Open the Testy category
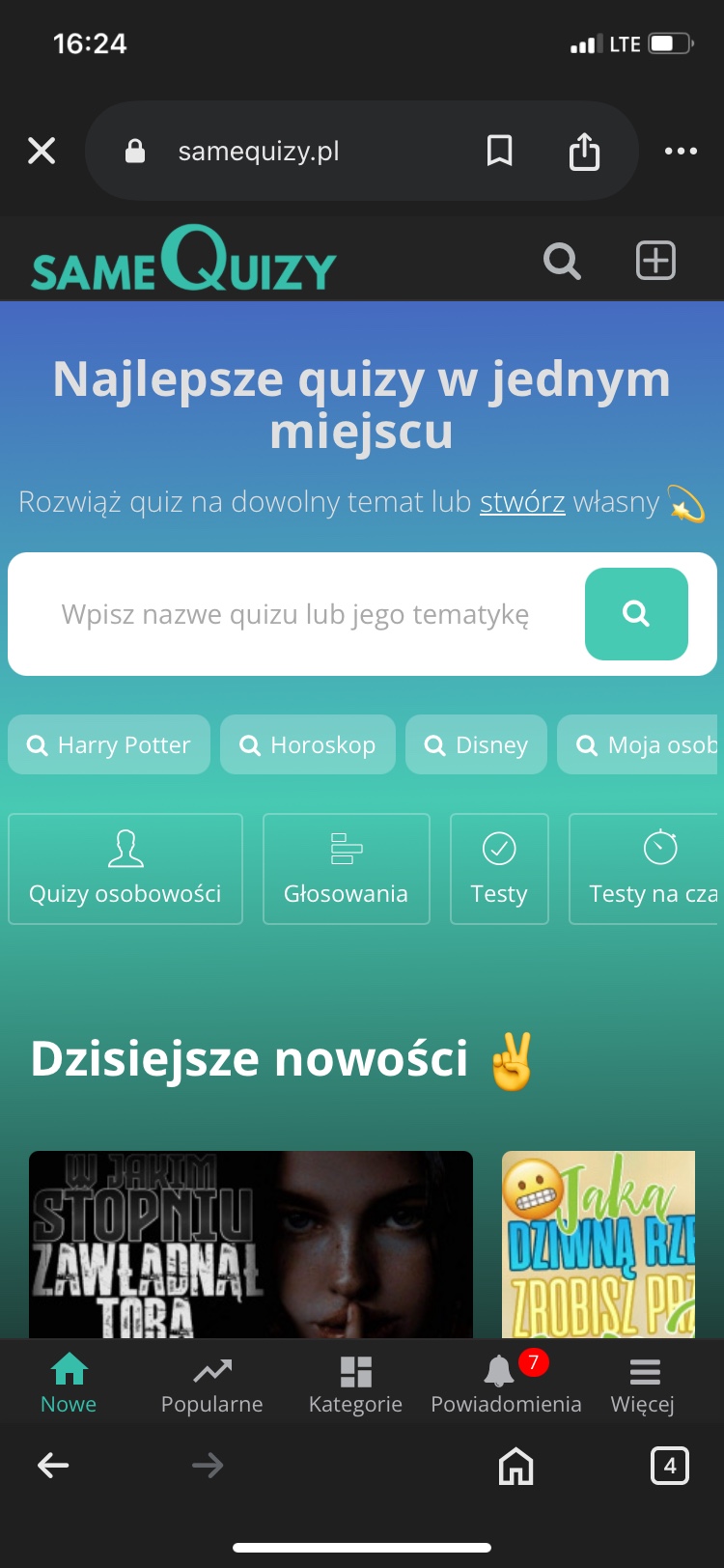724x1568 pixels. pyautogui.click(x=499, y=869)
